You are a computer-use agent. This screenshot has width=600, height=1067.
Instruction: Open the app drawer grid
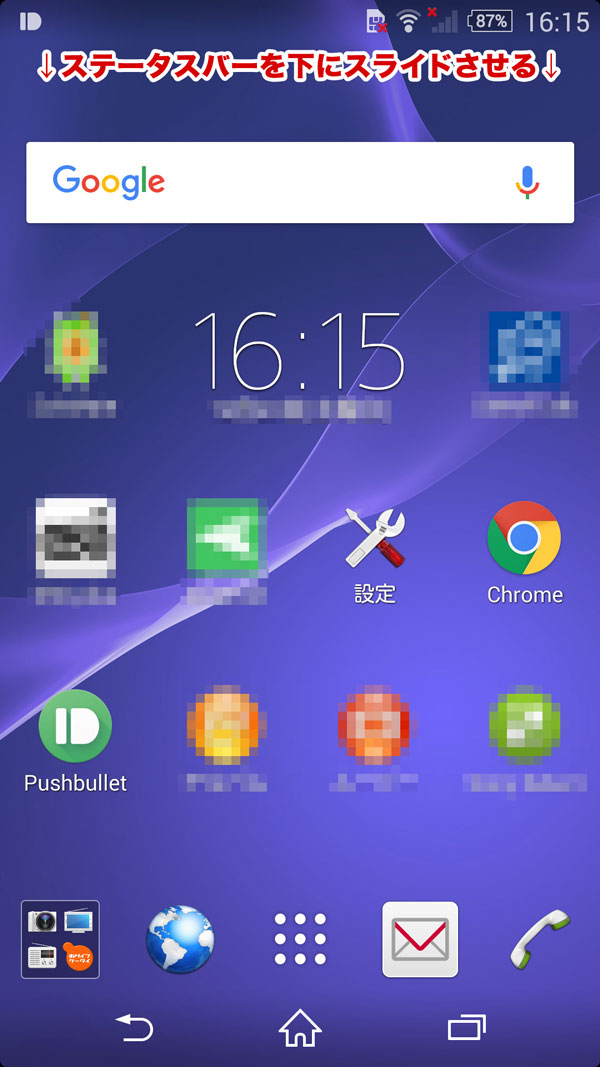pos(300,940)
